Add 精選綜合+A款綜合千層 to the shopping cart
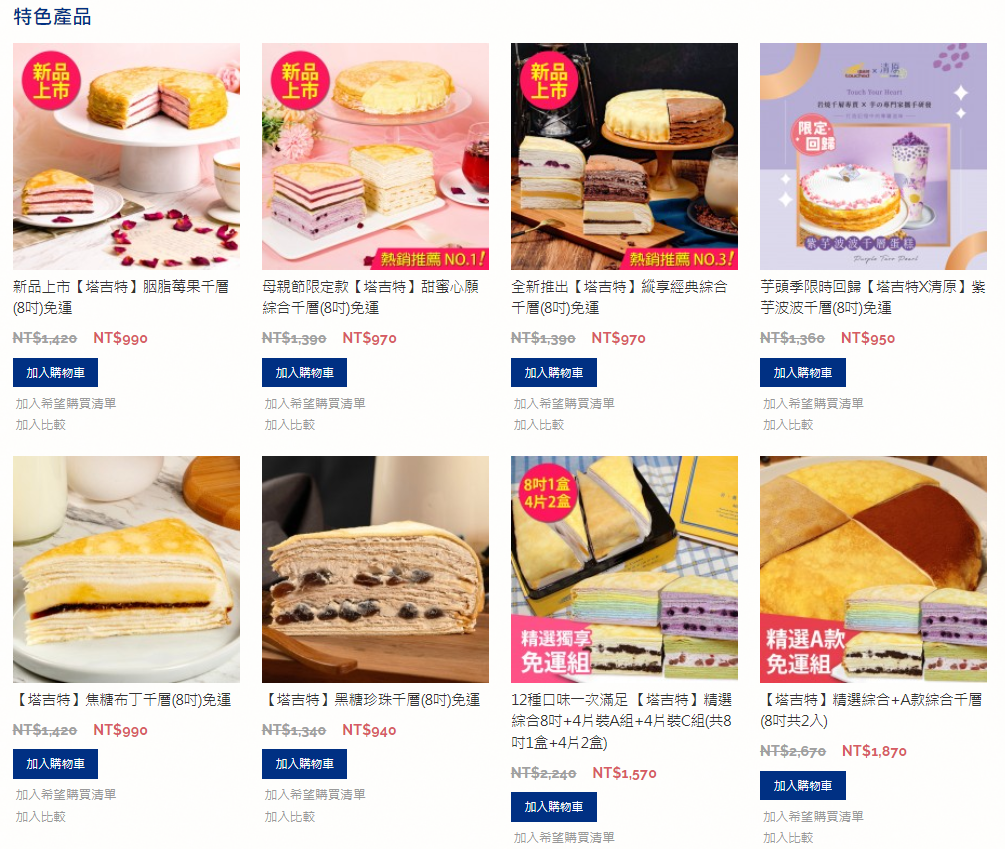Viewport: 1005px width, 849px height. (x=802, y=786)
